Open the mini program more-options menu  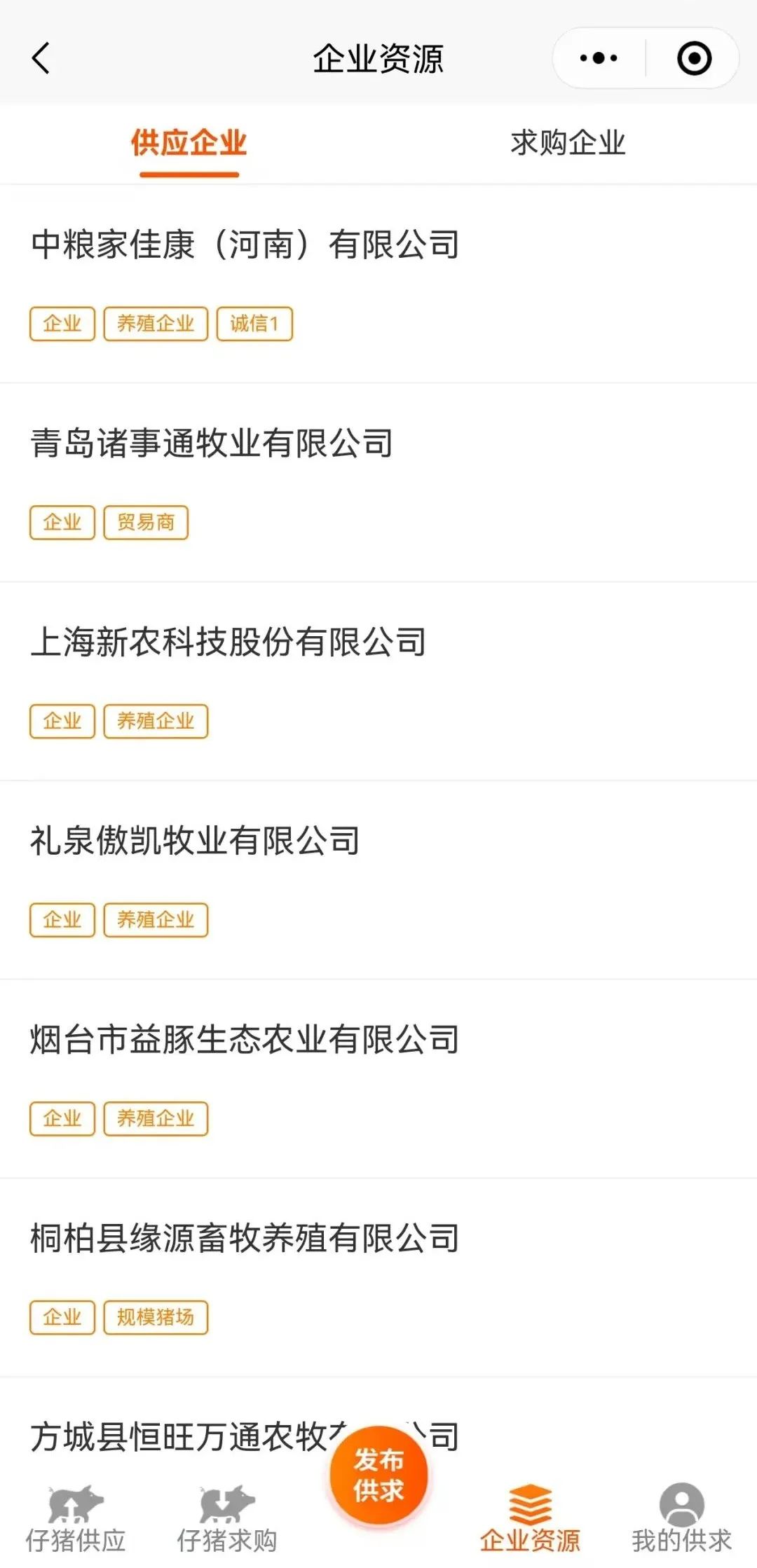click(599, 58)
